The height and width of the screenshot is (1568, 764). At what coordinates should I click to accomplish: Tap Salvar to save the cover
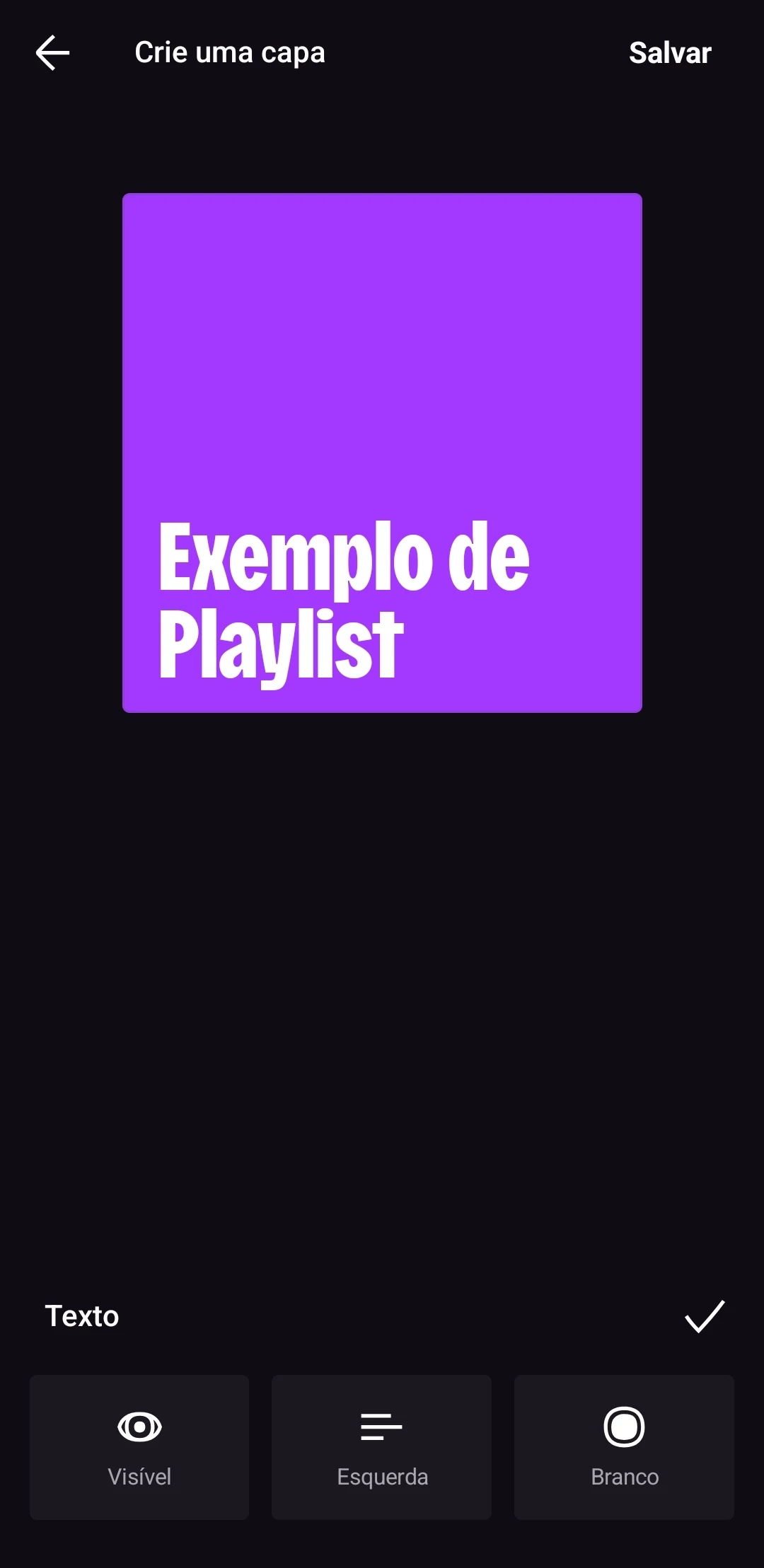(x=669, y=53)
